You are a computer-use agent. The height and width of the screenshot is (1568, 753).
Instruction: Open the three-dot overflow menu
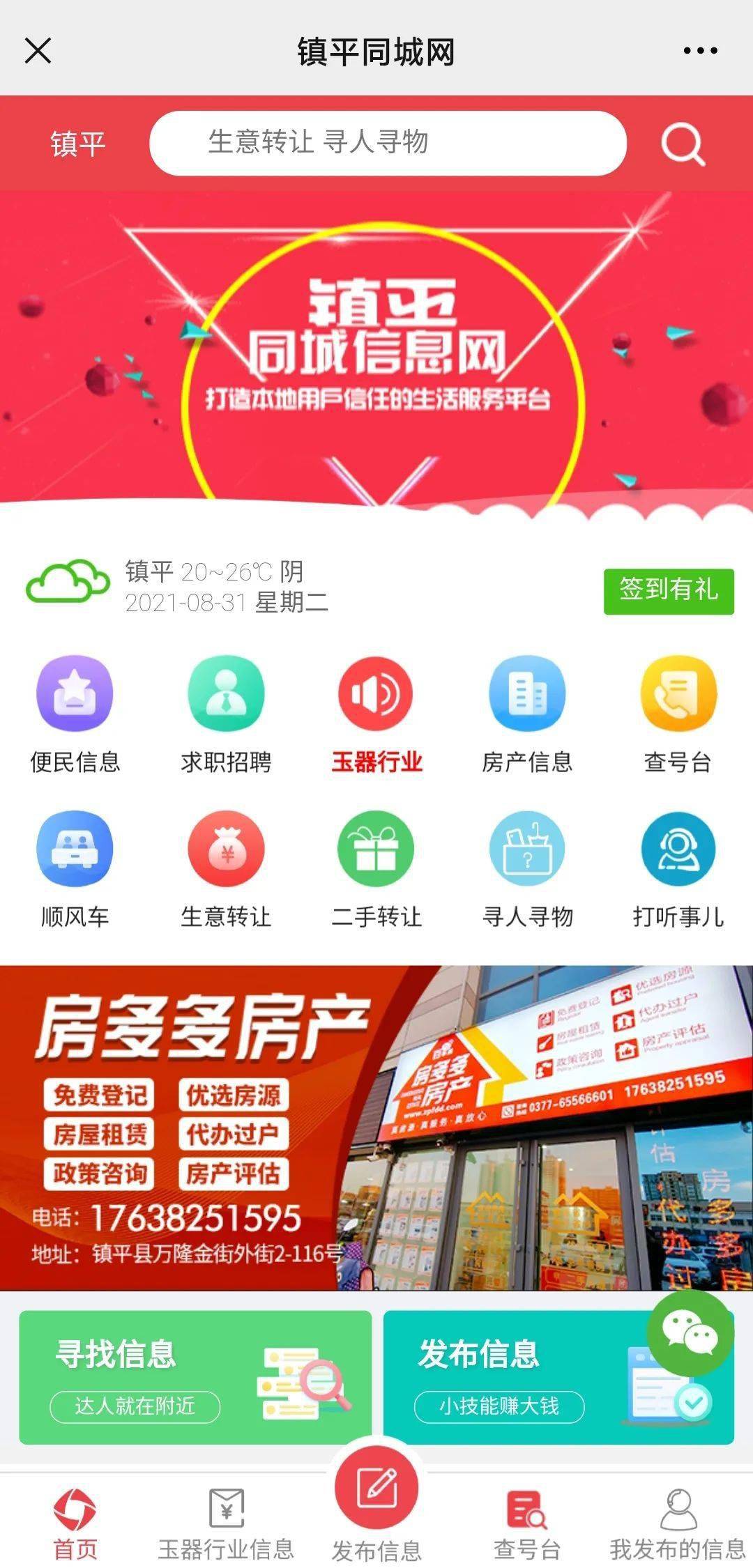[x=700, y=51]
